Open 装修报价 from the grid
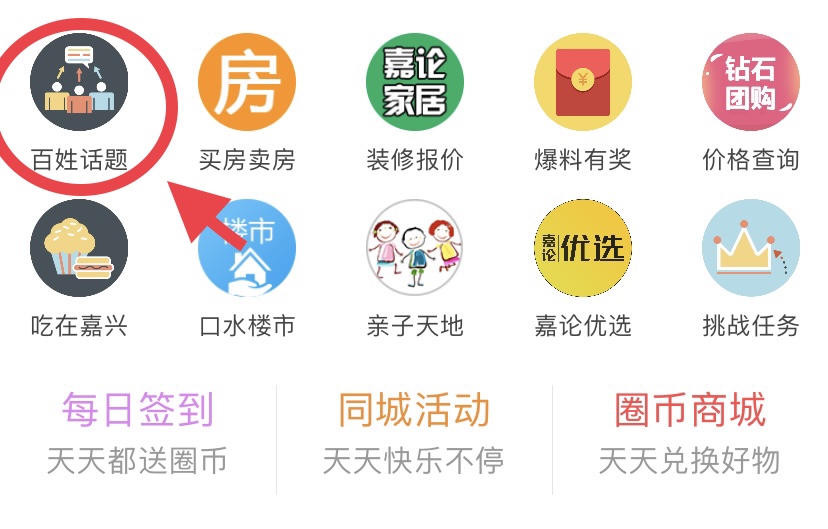Image resolution: width=828 pixels, height=529 pixels. [415, 83]
